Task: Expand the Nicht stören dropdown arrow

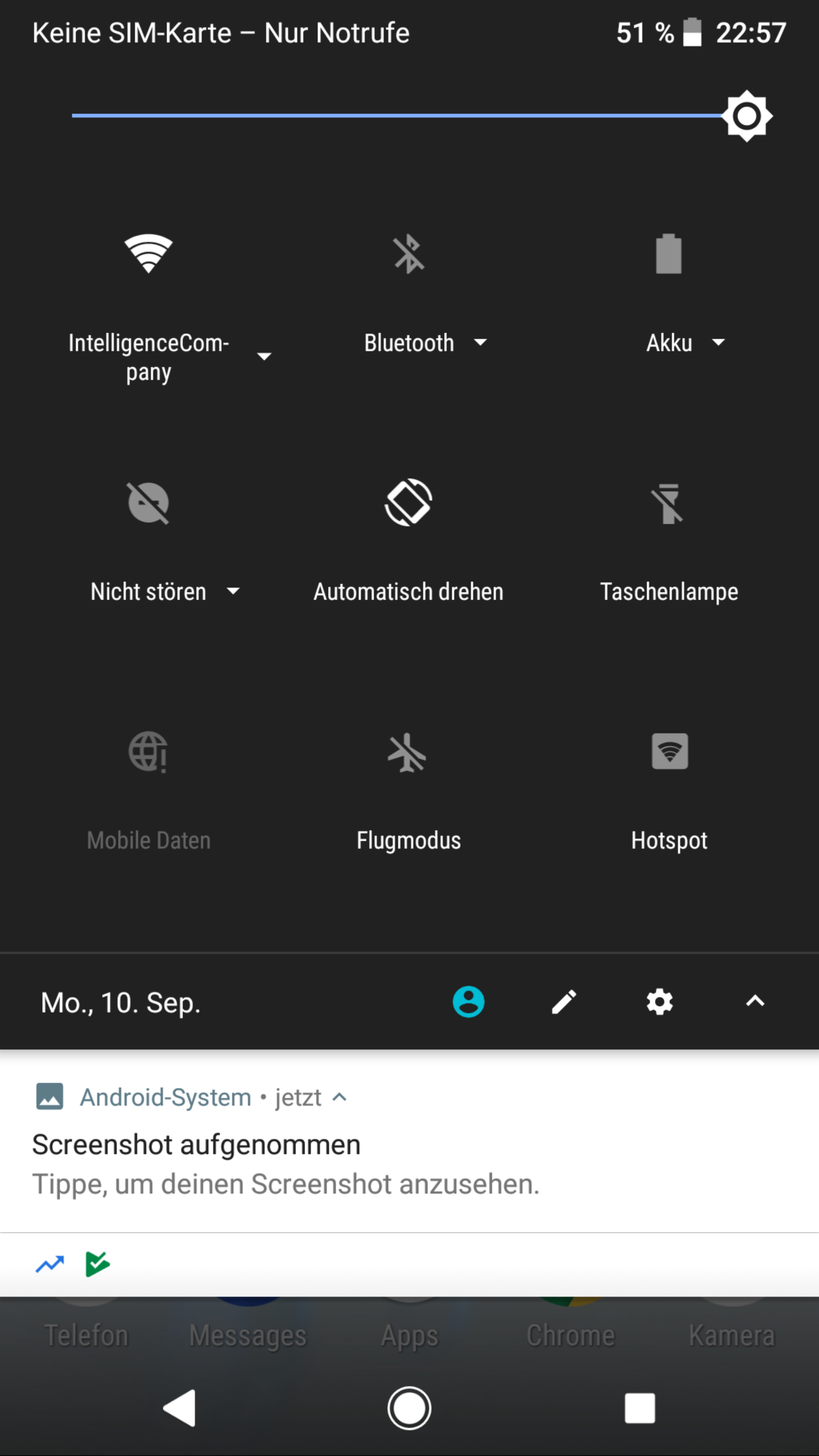Action: coord(233,591)
